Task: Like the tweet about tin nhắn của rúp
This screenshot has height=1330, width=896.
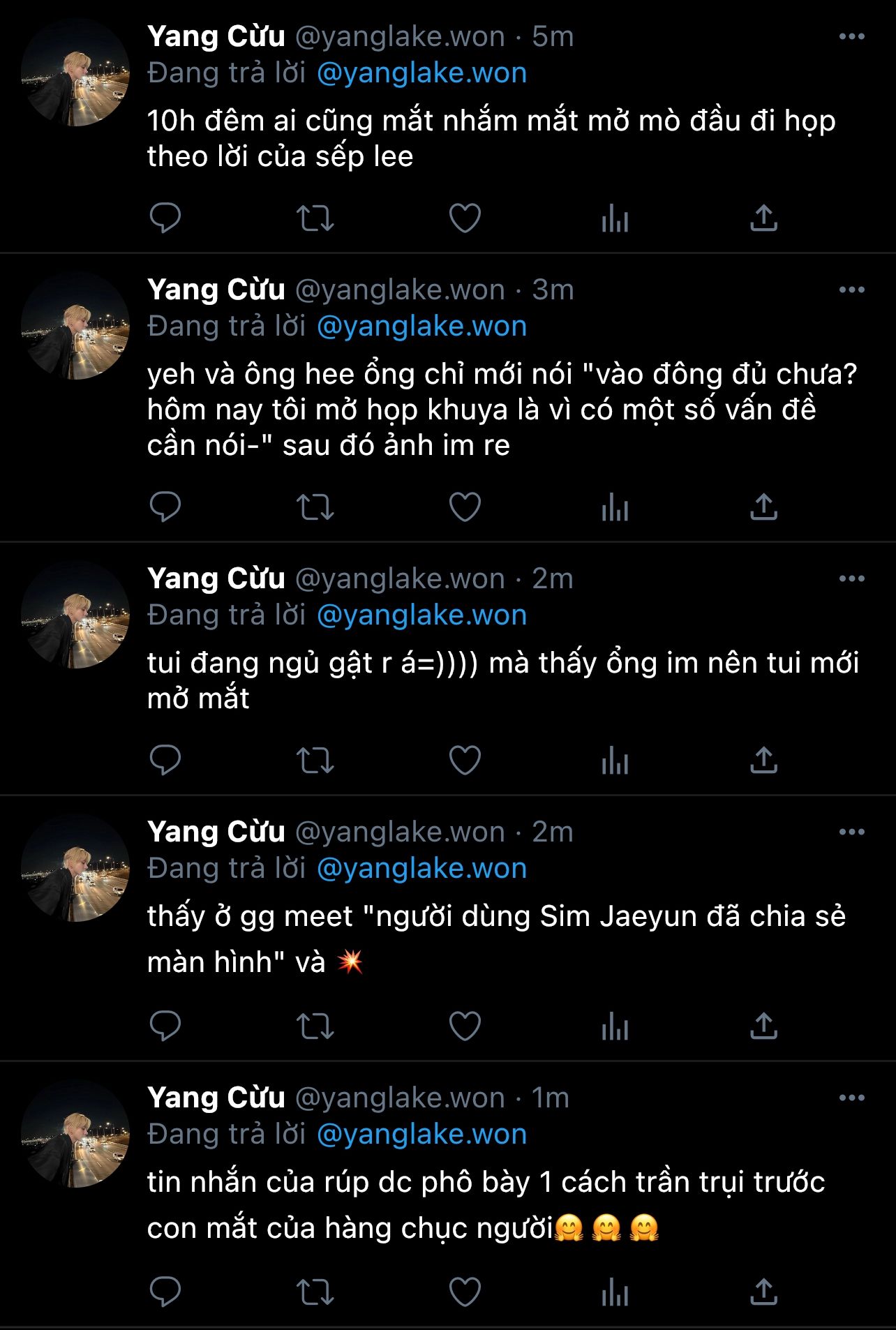Action: point(465,1292)
